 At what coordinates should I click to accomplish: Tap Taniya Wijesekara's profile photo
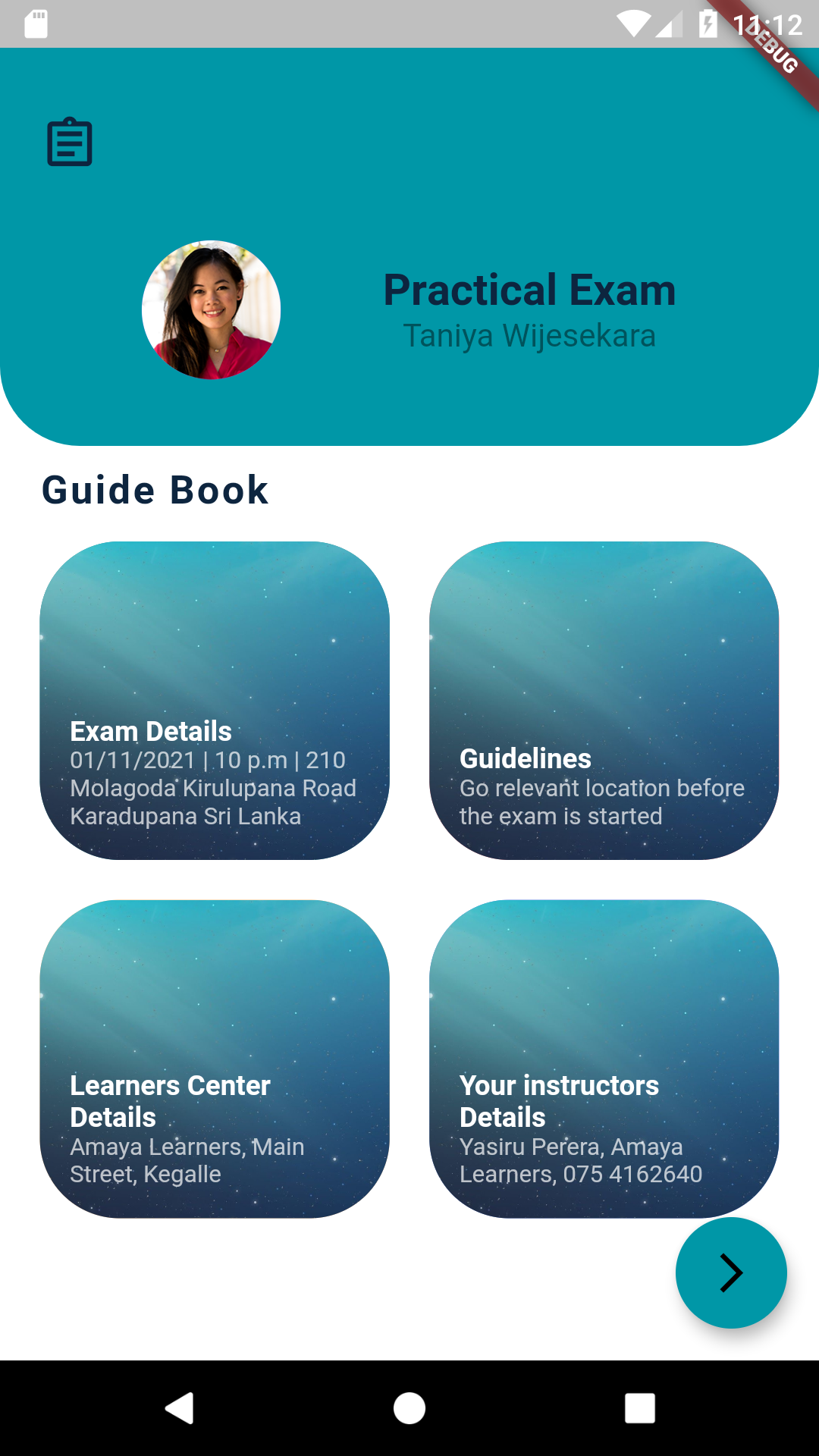[x=210, y=309]
